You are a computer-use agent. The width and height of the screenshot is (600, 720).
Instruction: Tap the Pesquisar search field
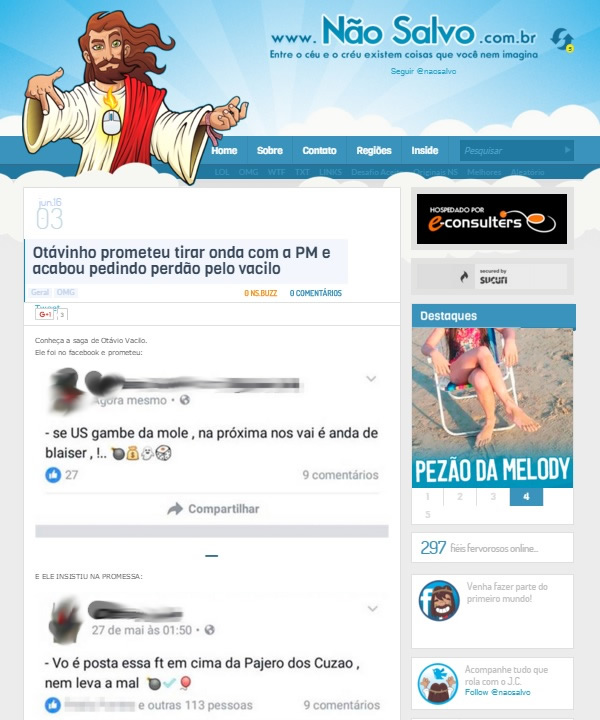[508, 151]
